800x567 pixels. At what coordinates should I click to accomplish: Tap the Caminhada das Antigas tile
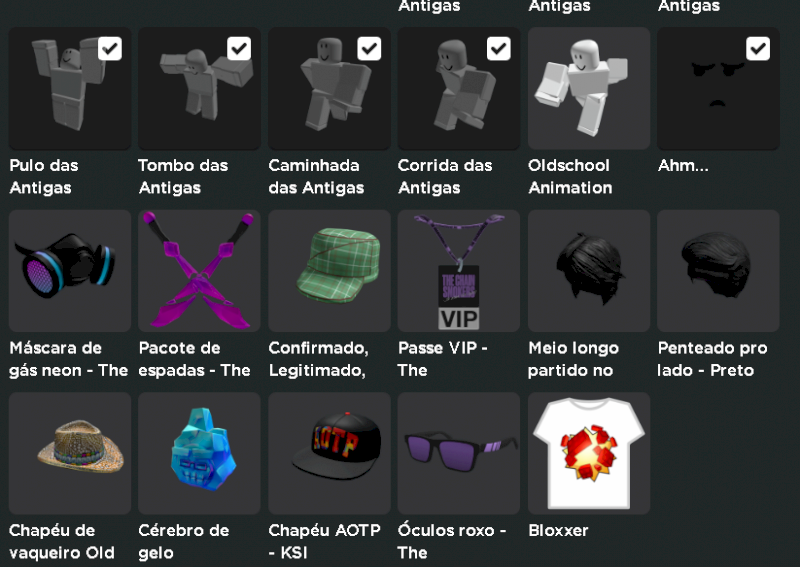329,89
